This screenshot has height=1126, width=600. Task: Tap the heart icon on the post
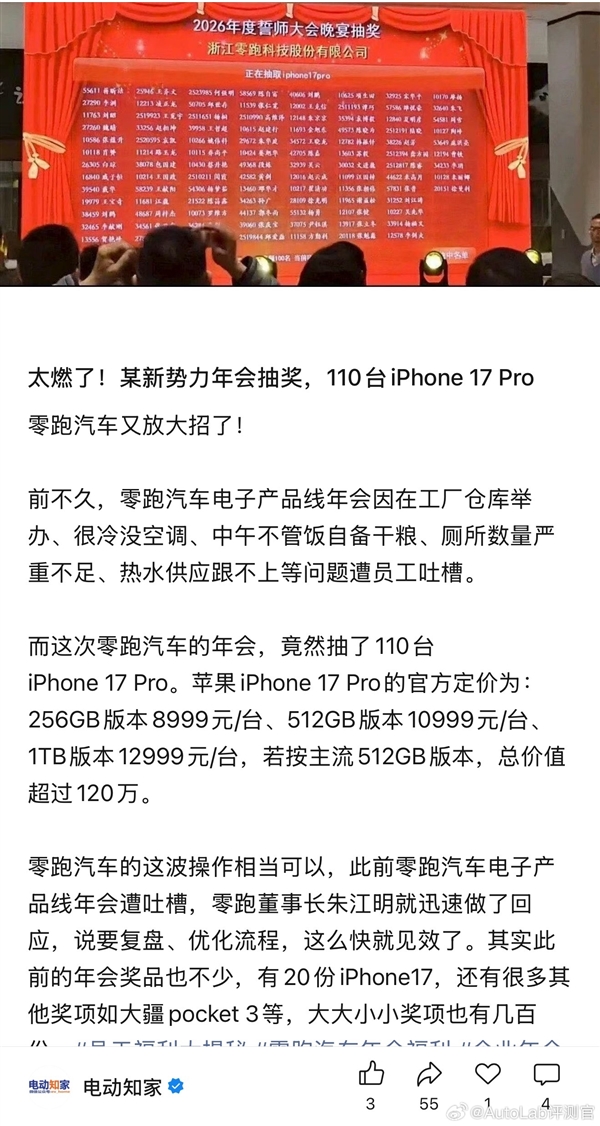click(x=488, y=1074)
